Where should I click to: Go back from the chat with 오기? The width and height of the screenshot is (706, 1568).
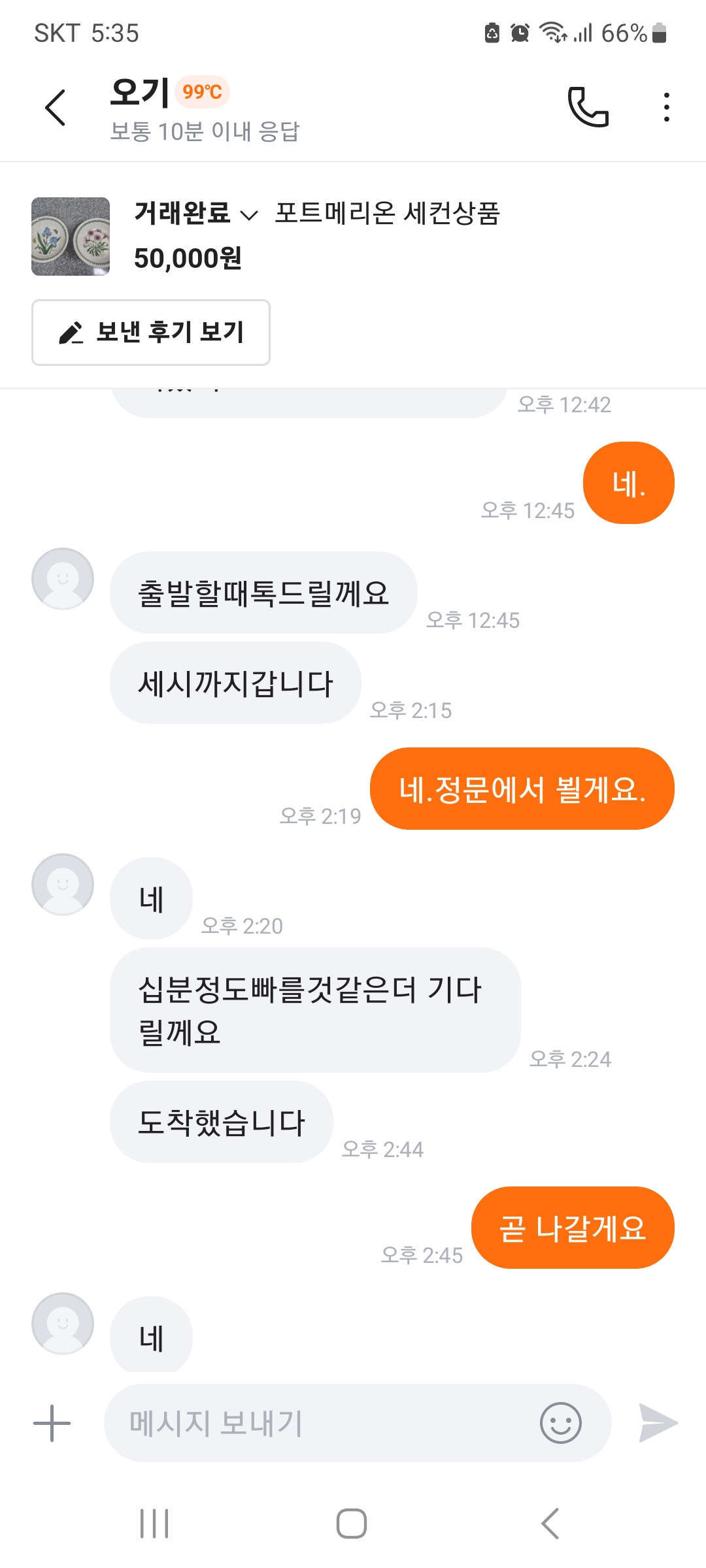[56, 108]
